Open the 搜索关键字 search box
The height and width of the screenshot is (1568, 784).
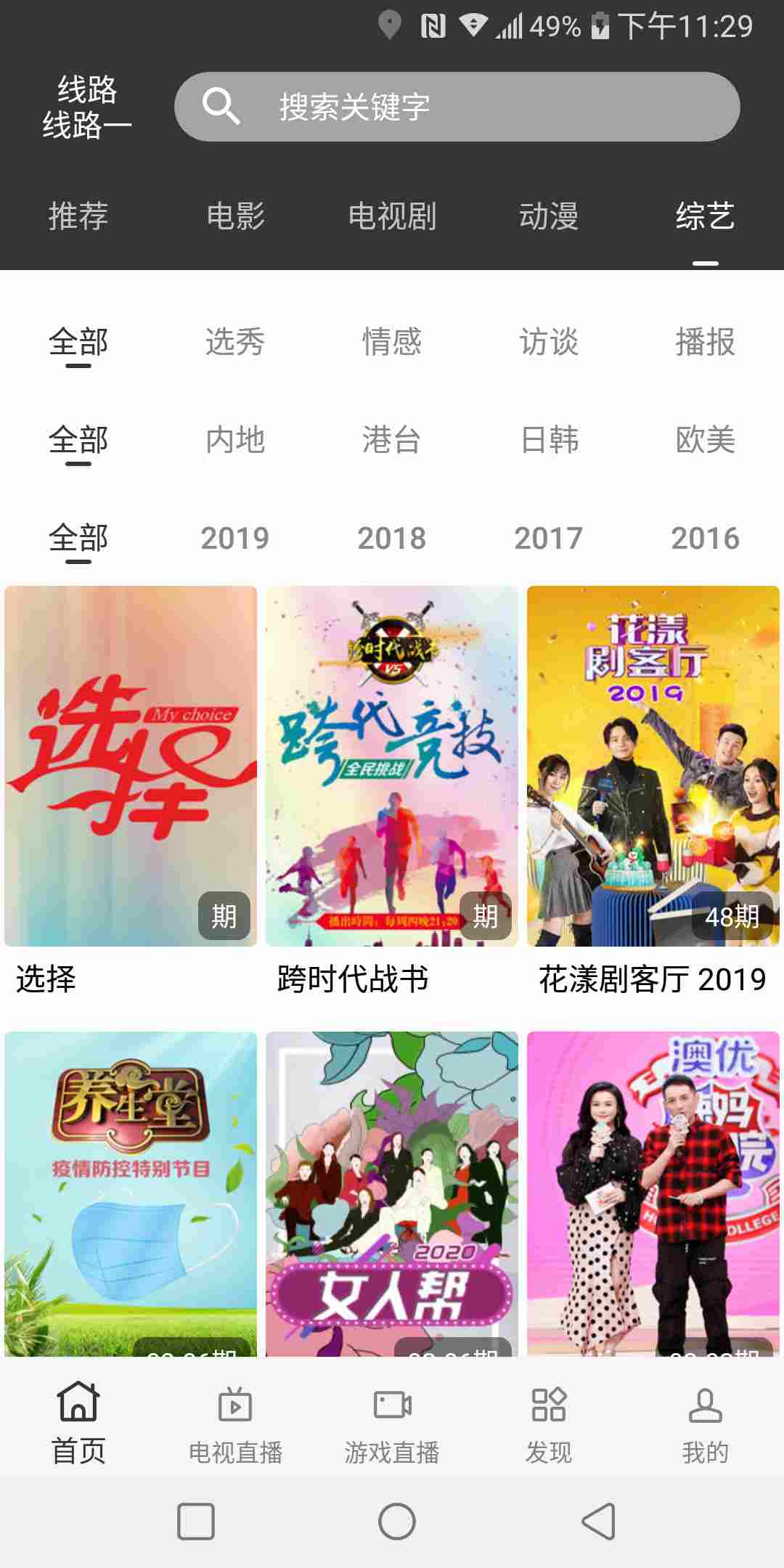457,107
